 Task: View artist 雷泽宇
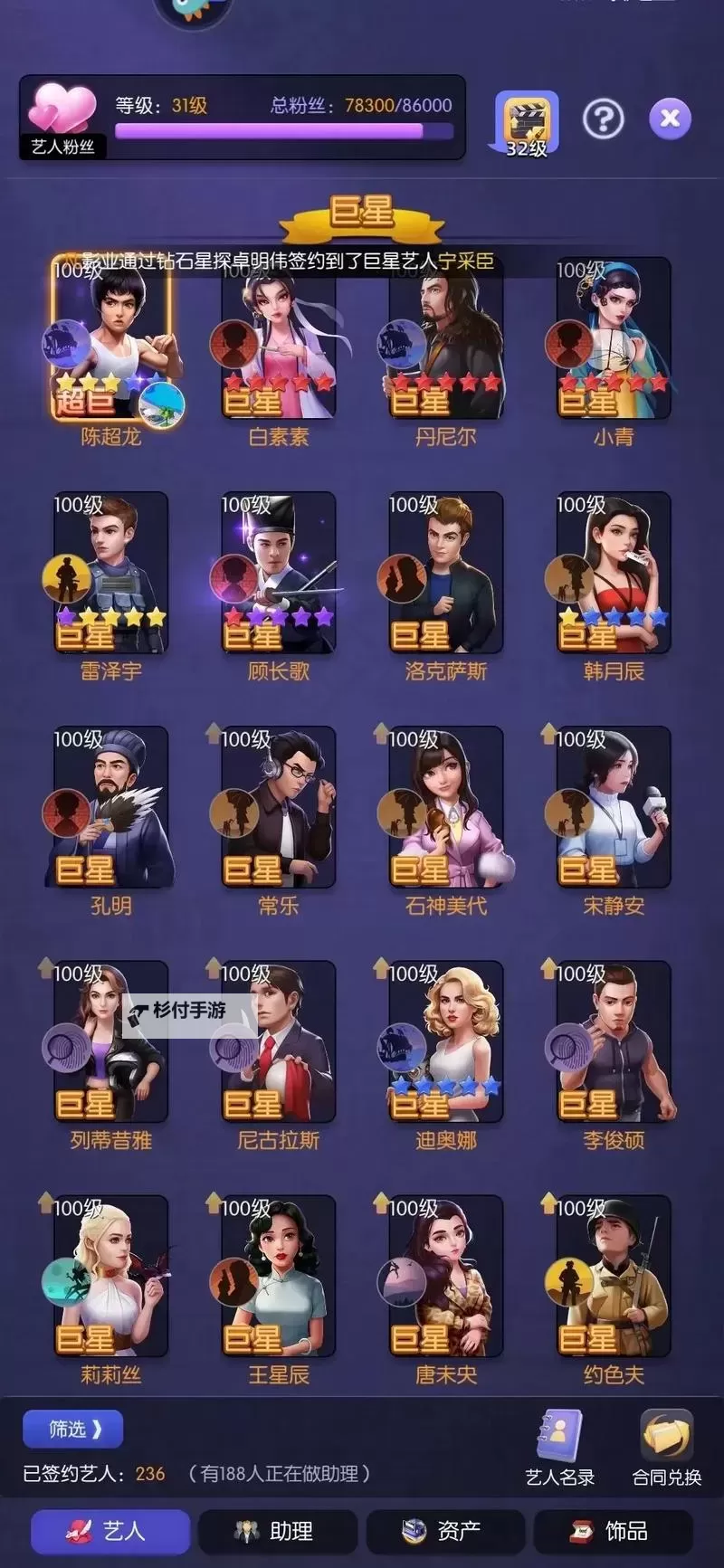tap(111, 575)
